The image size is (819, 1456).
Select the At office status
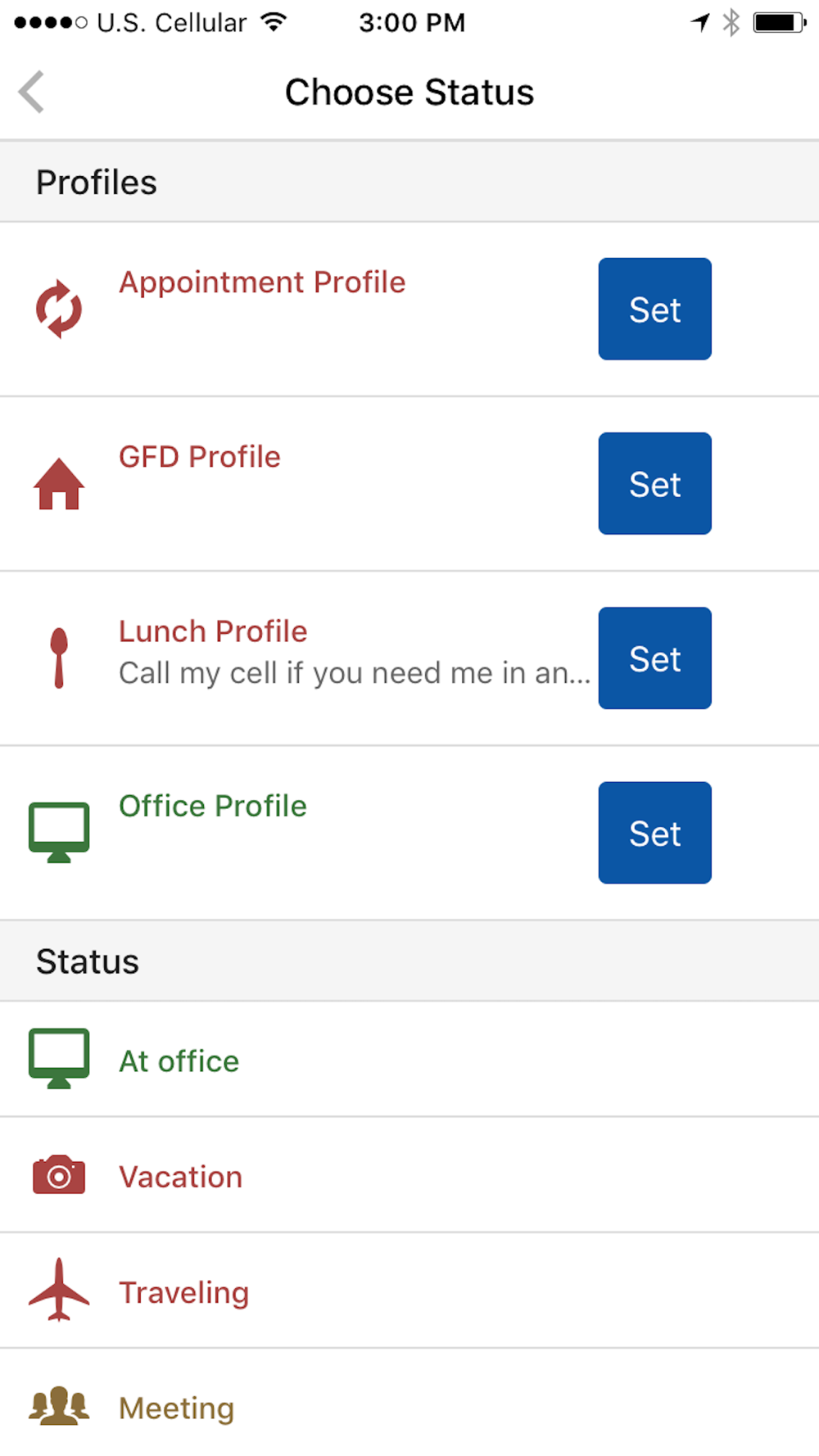click(409, 1059)
